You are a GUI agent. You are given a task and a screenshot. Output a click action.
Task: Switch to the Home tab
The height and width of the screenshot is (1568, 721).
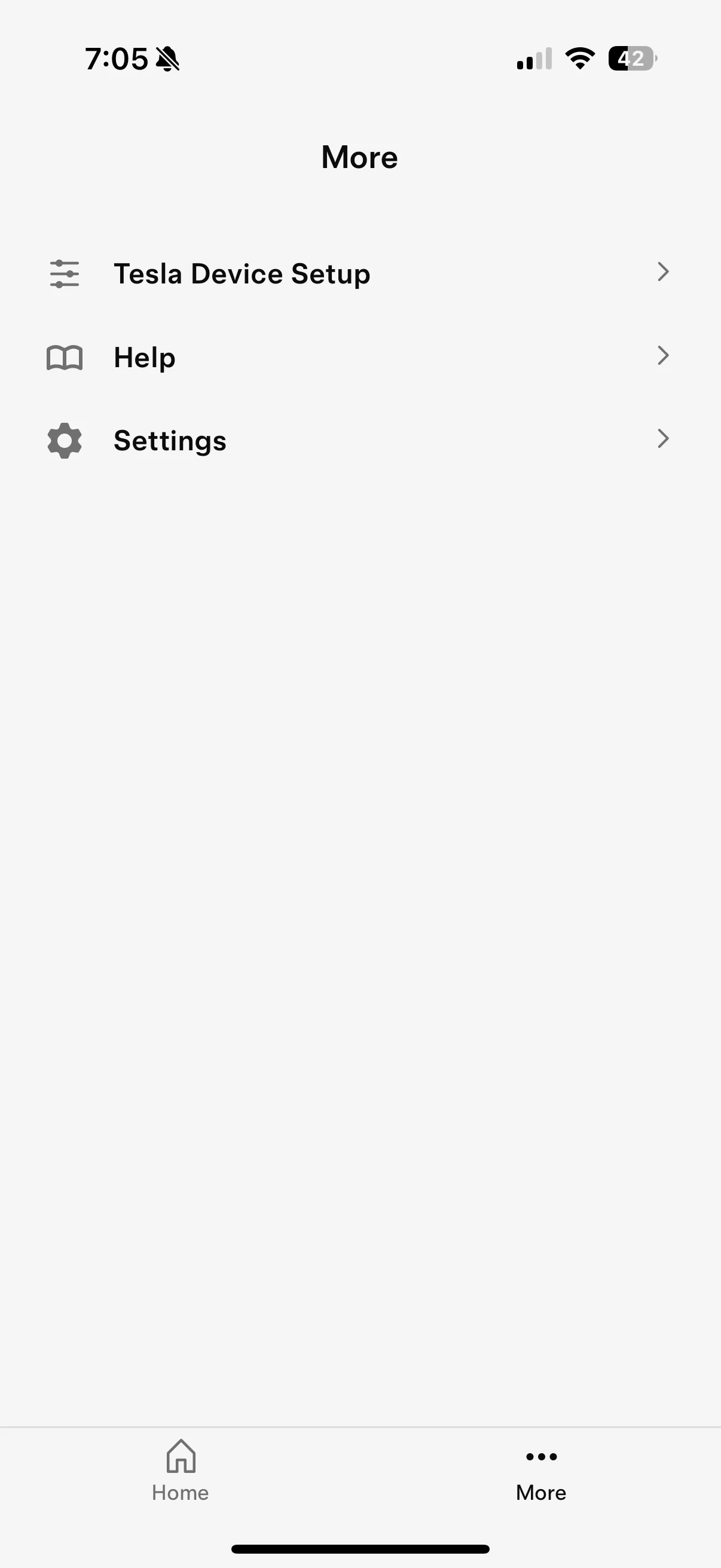point(180,1471)
